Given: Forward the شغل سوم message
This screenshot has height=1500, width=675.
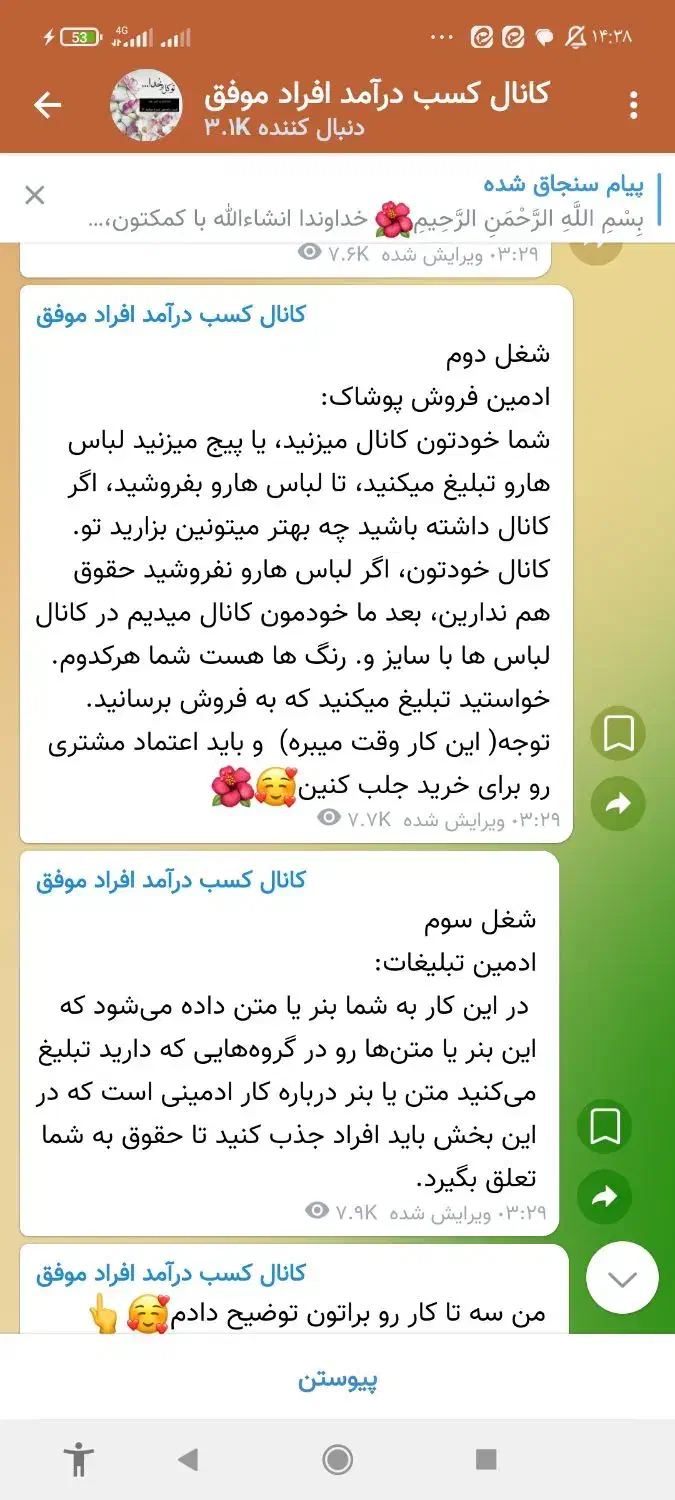Looking at the screenshot, I should tap(604, 1196).
